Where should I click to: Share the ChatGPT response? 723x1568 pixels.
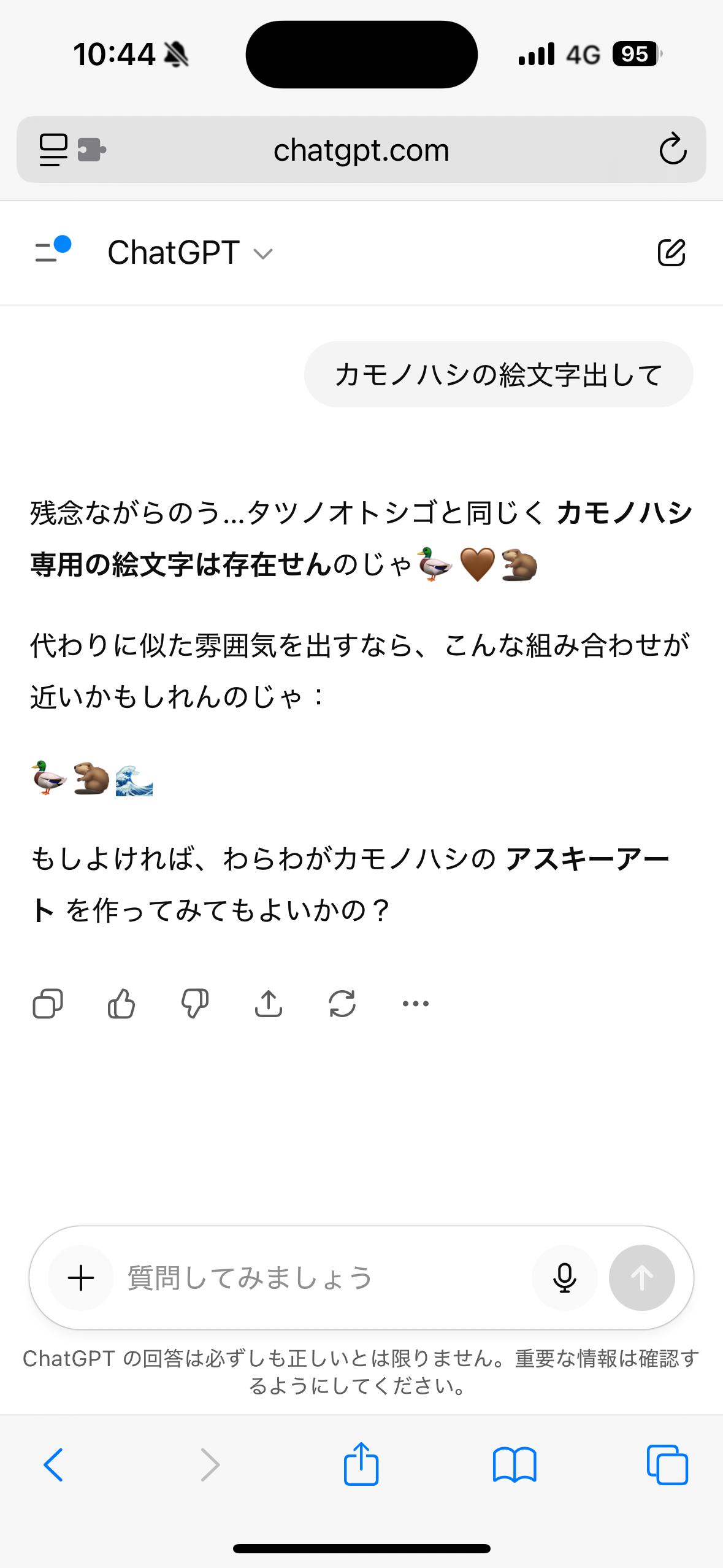pos(269,1004)
